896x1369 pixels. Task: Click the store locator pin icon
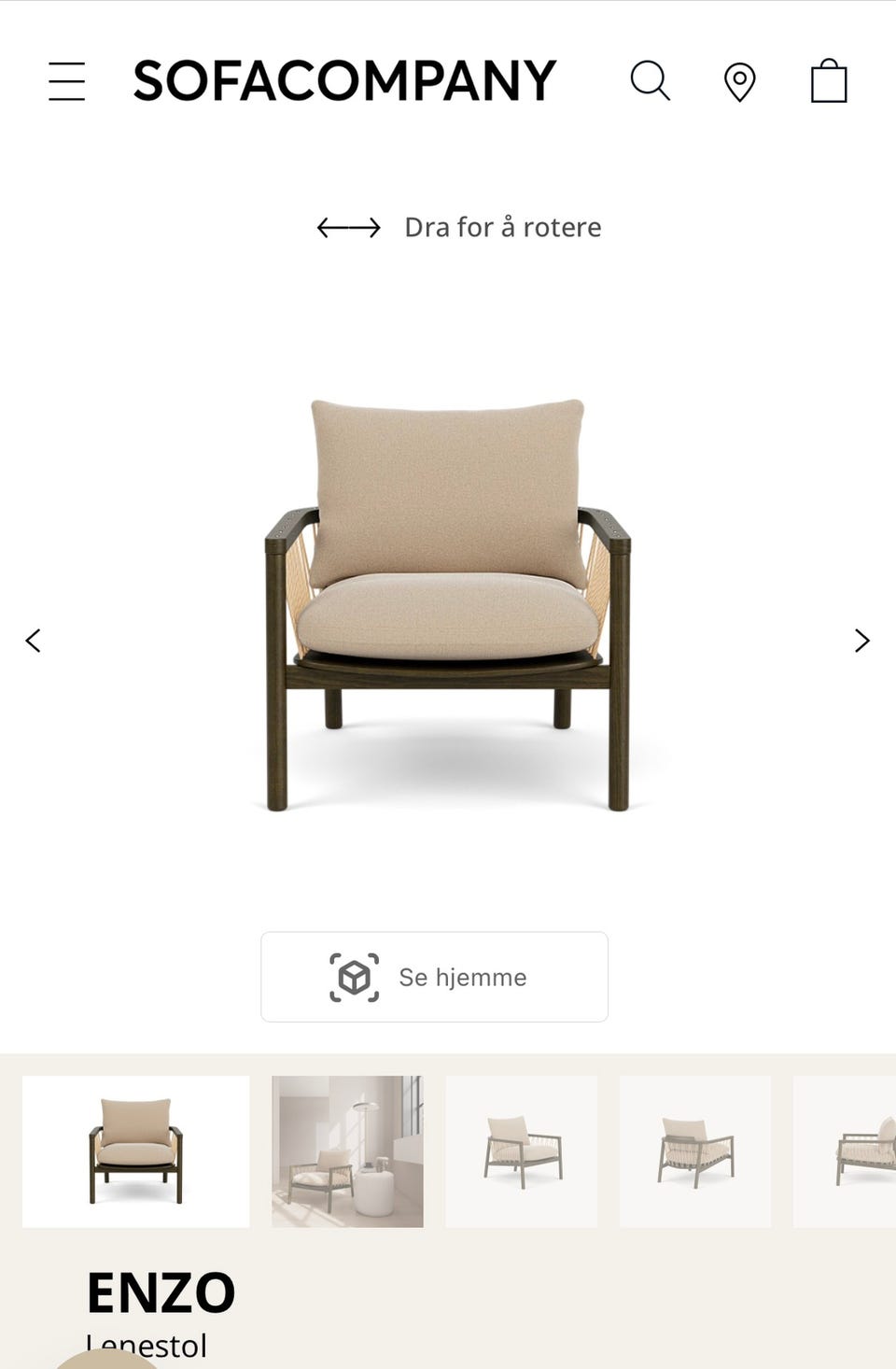pyautogui.click(x=738, y=80)
